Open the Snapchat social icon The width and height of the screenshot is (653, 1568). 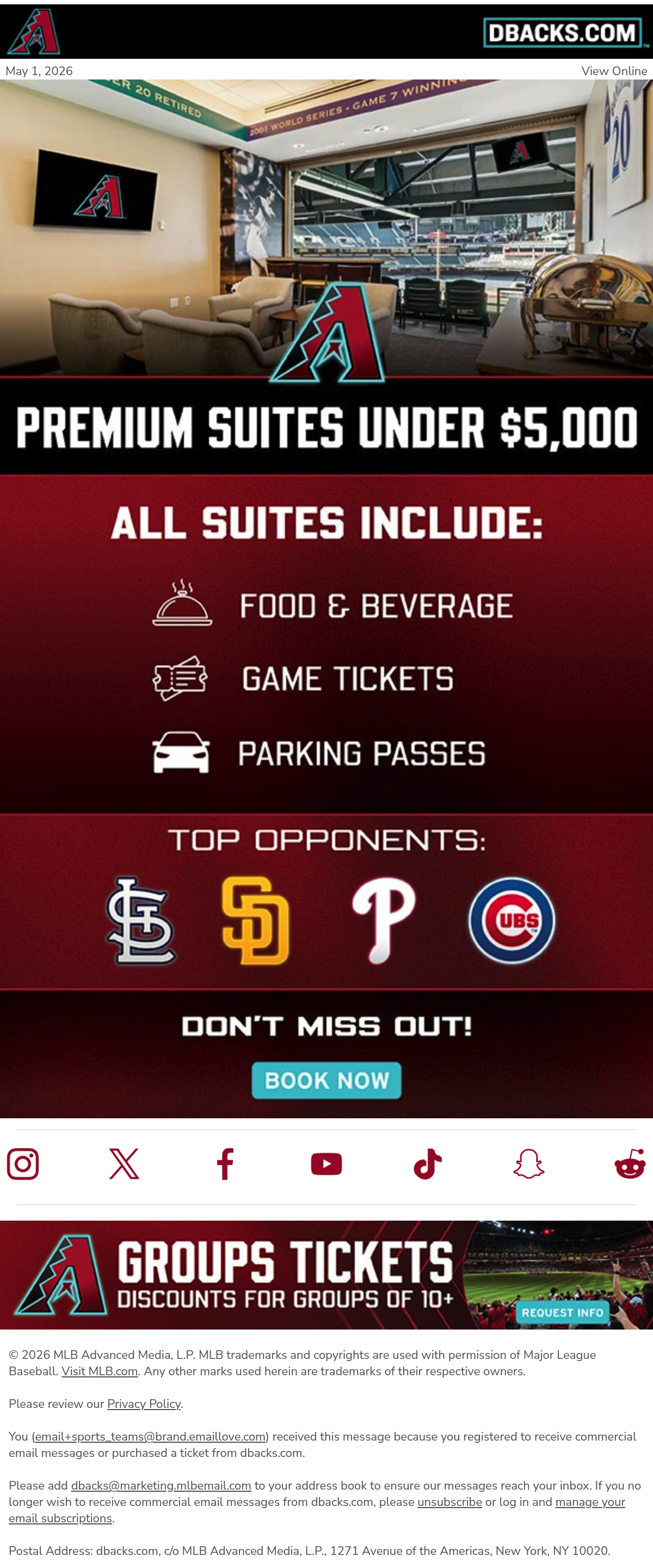(528, 1164)
